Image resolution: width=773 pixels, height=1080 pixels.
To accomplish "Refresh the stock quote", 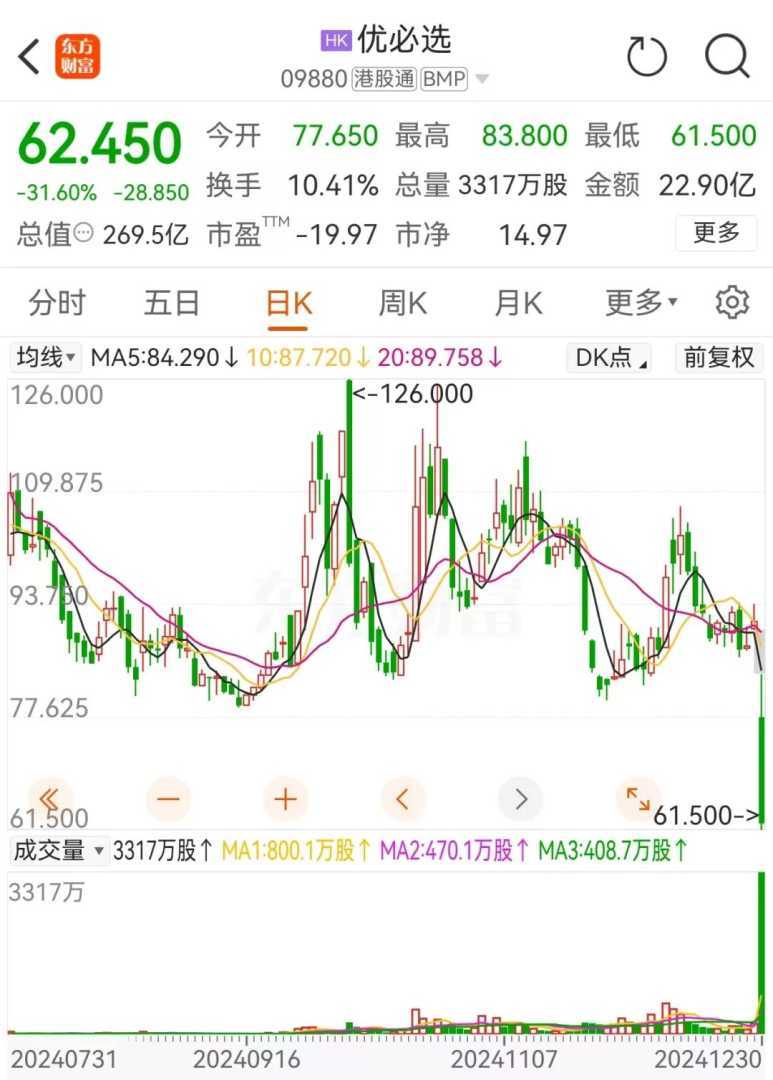I will coord(646,57).
